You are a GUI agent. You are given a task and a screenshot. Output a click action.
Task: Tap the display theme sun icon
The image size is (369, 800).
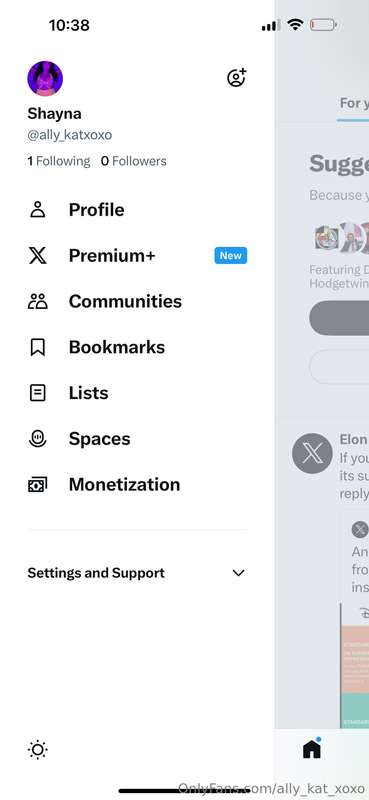click(x=38, y=749)
